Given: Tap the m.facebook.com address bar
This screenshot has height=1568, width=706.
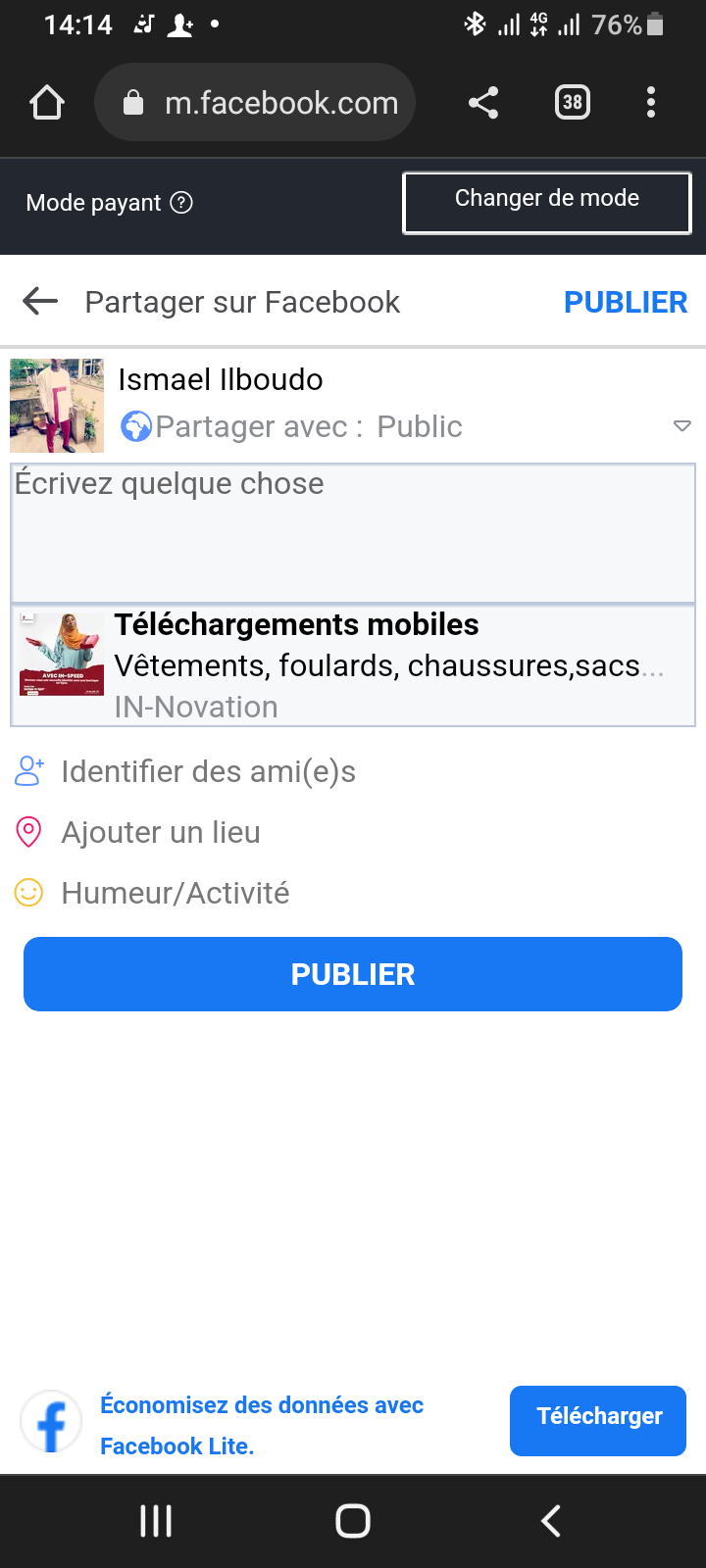Looking at the screenshot, I should [255, 102].
